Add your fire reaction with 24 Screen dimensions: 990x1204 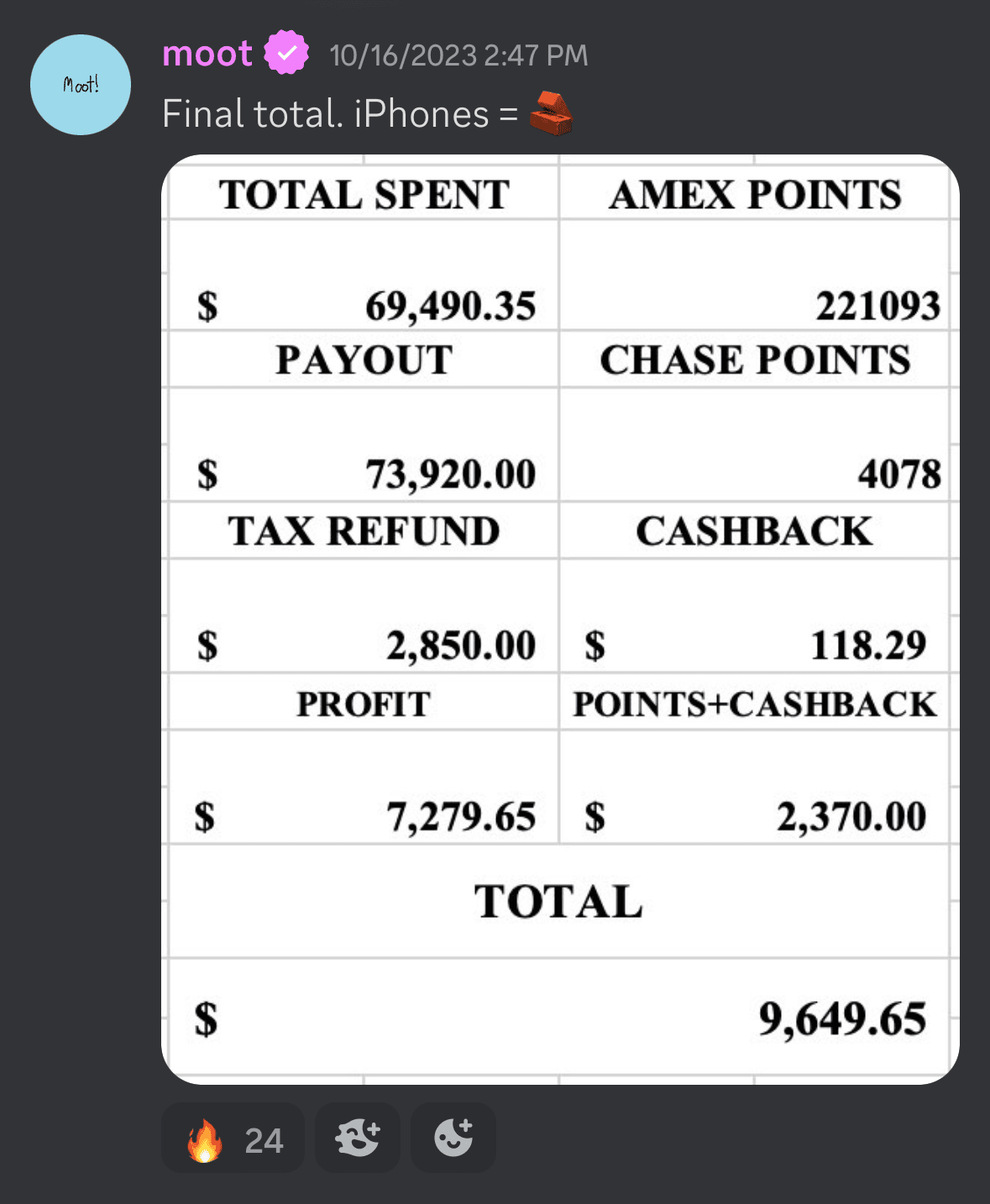pos(233,1139)
